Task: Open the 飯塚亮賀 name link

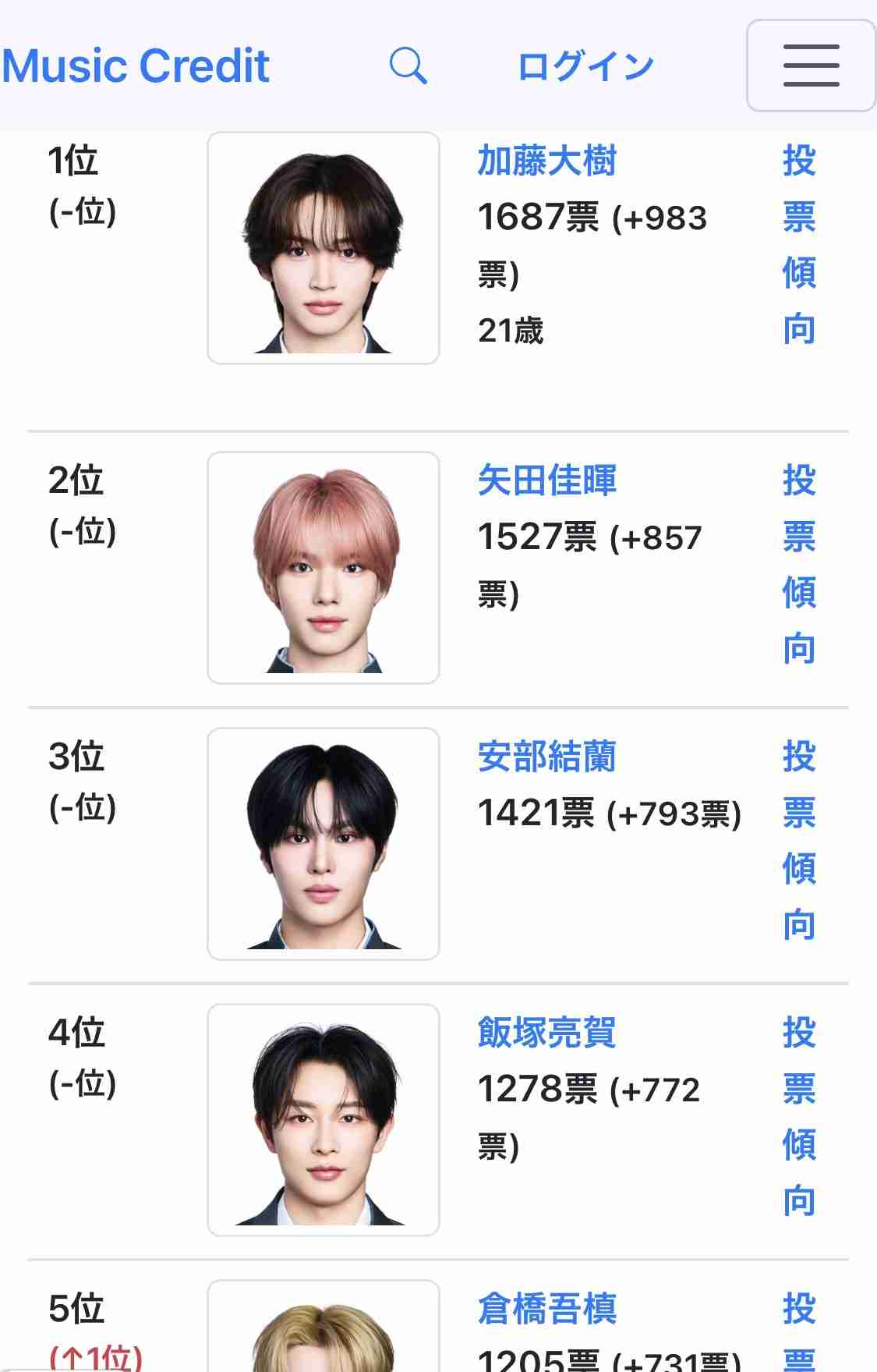Action: click(x=546, y=1033)
